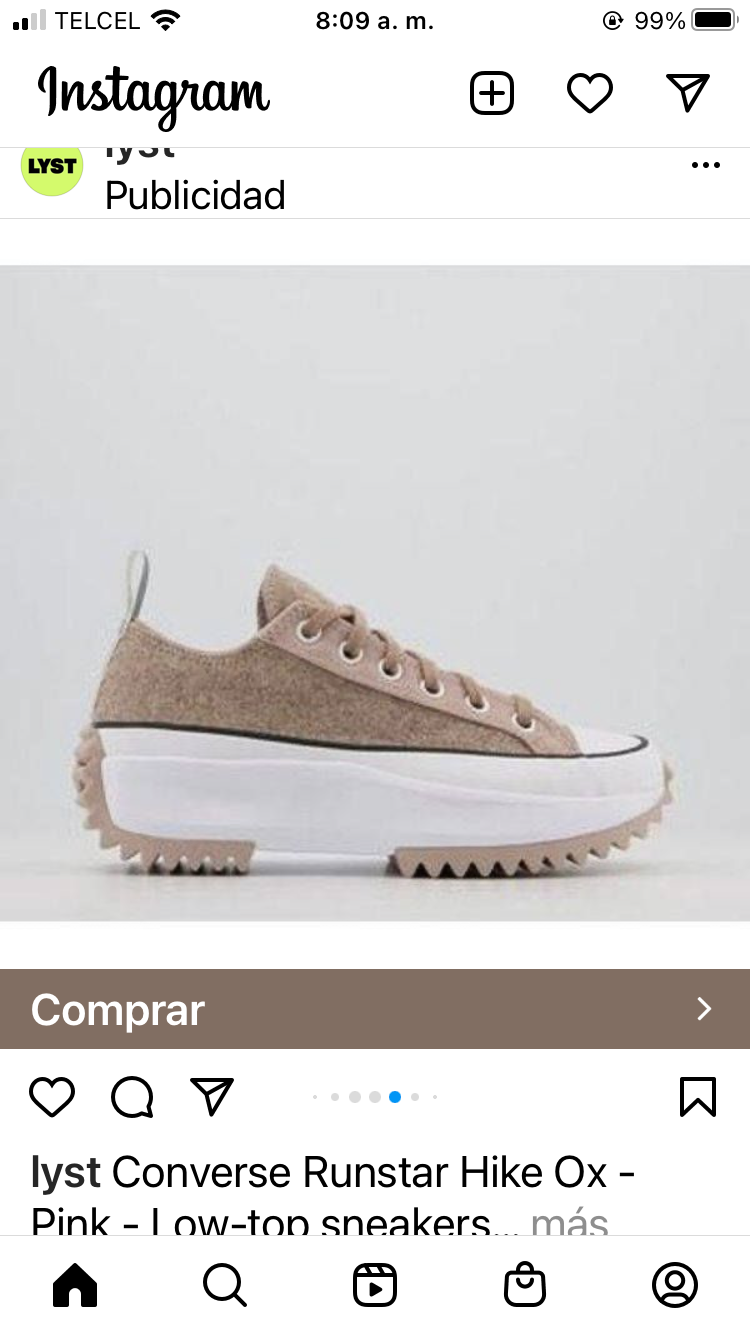Share the lyst post via paper plane

click(x=212, y=1097)
